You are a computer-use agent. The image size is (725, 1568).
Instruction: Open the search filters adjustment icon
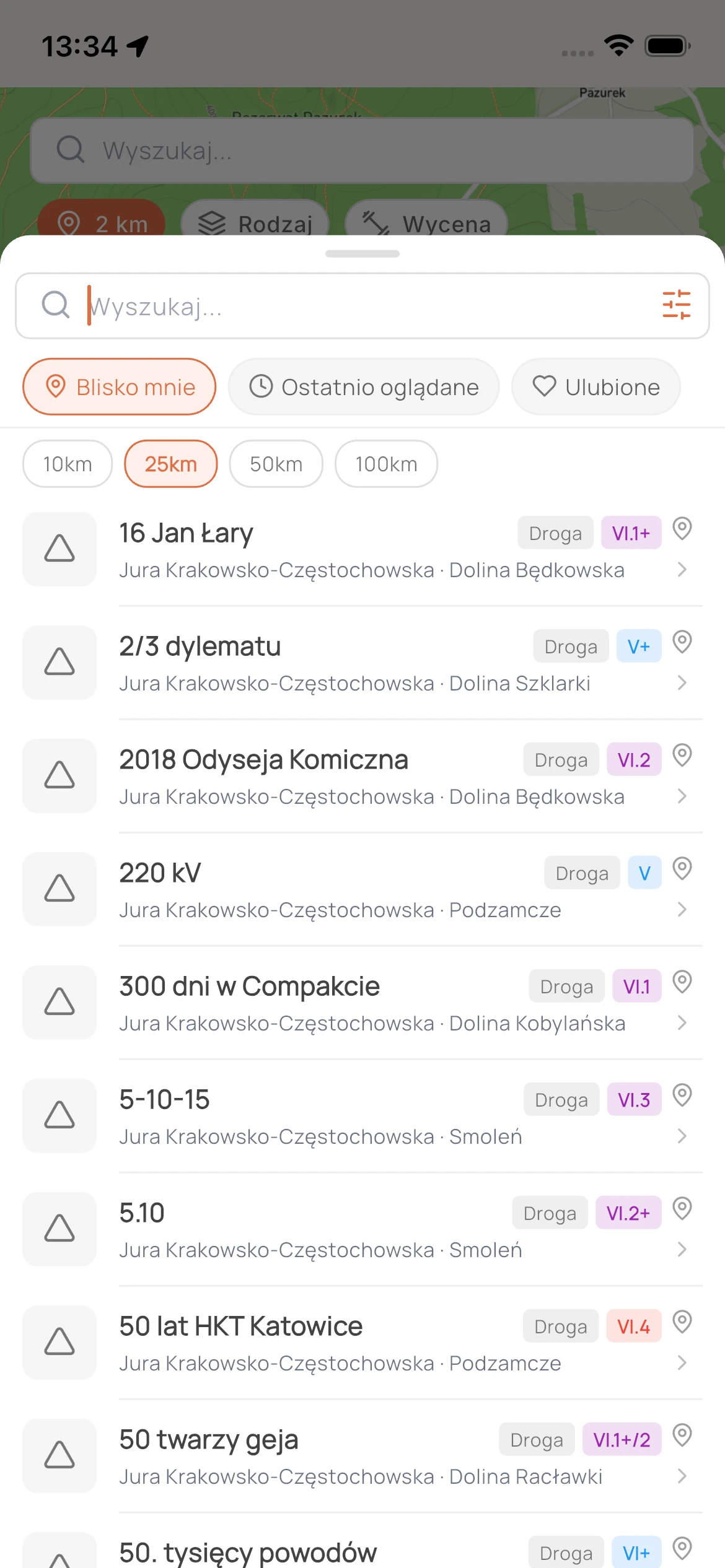[x=678, y=305]
